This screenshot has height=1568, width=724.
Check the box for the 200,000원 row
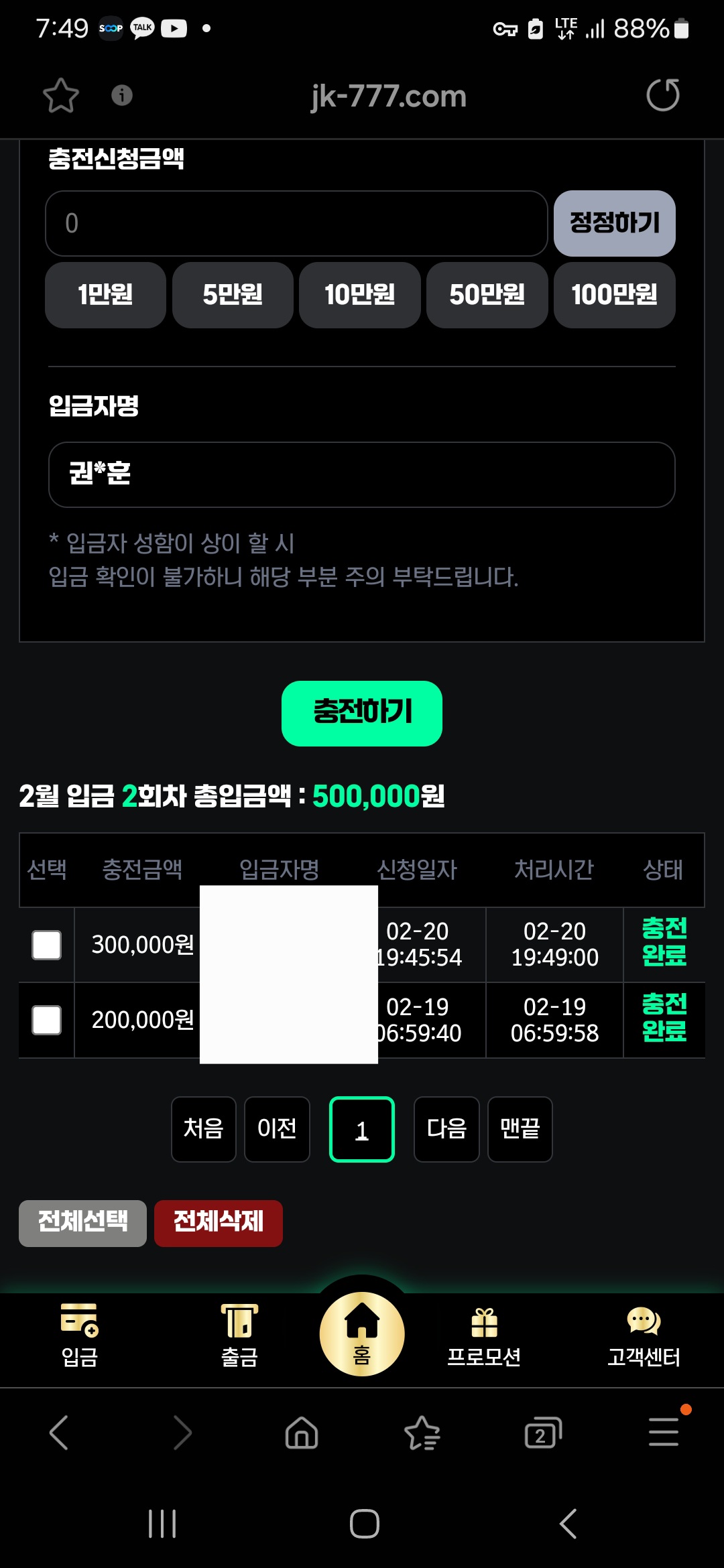tap(47, 1020)
